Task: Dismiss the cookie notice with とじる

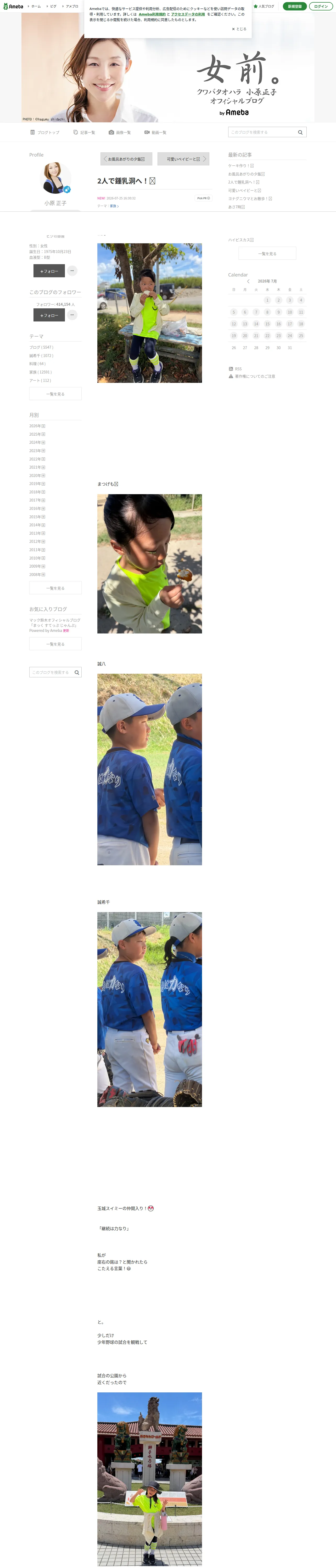Action: pos(239,28)
